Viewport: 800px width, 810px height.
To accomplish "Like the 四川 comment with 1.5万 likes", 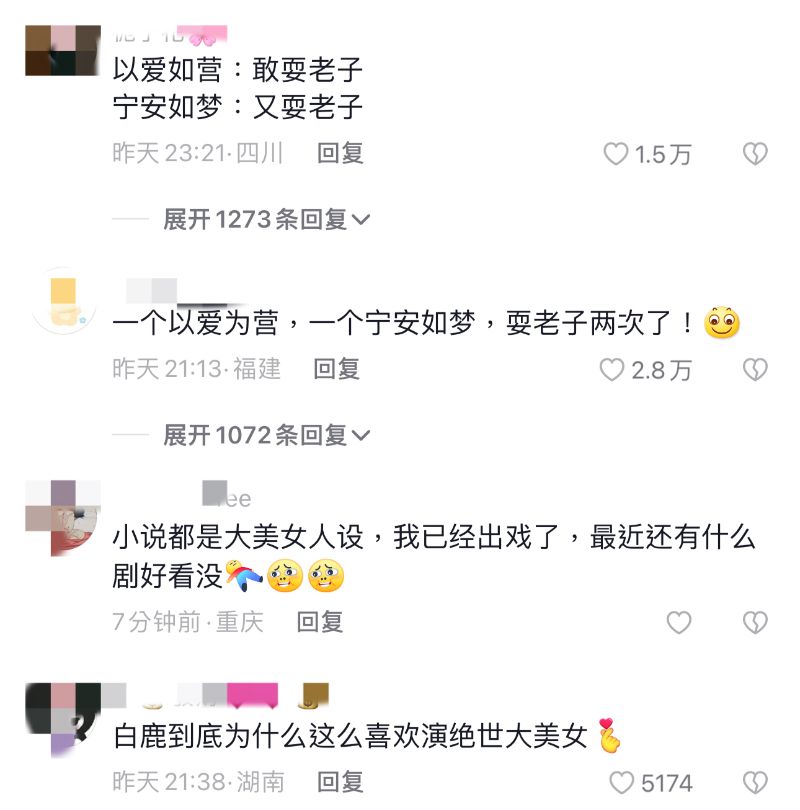I will click(617, 154).
